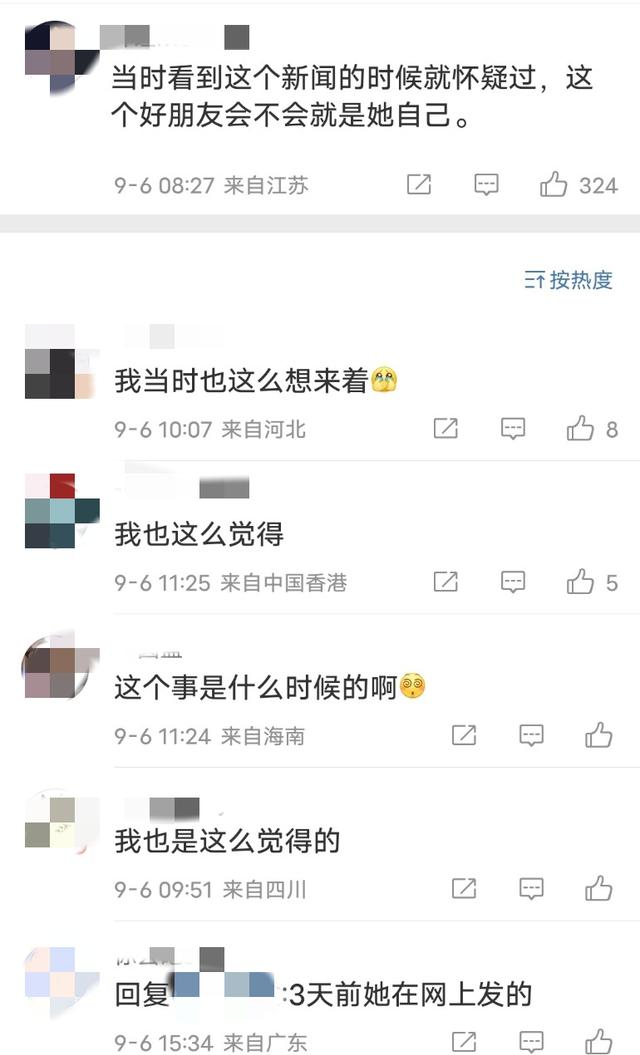Share the main comment from 江苏
Image resolution: width=640 pixels, height=1055 pixels.
pos(419,184)
